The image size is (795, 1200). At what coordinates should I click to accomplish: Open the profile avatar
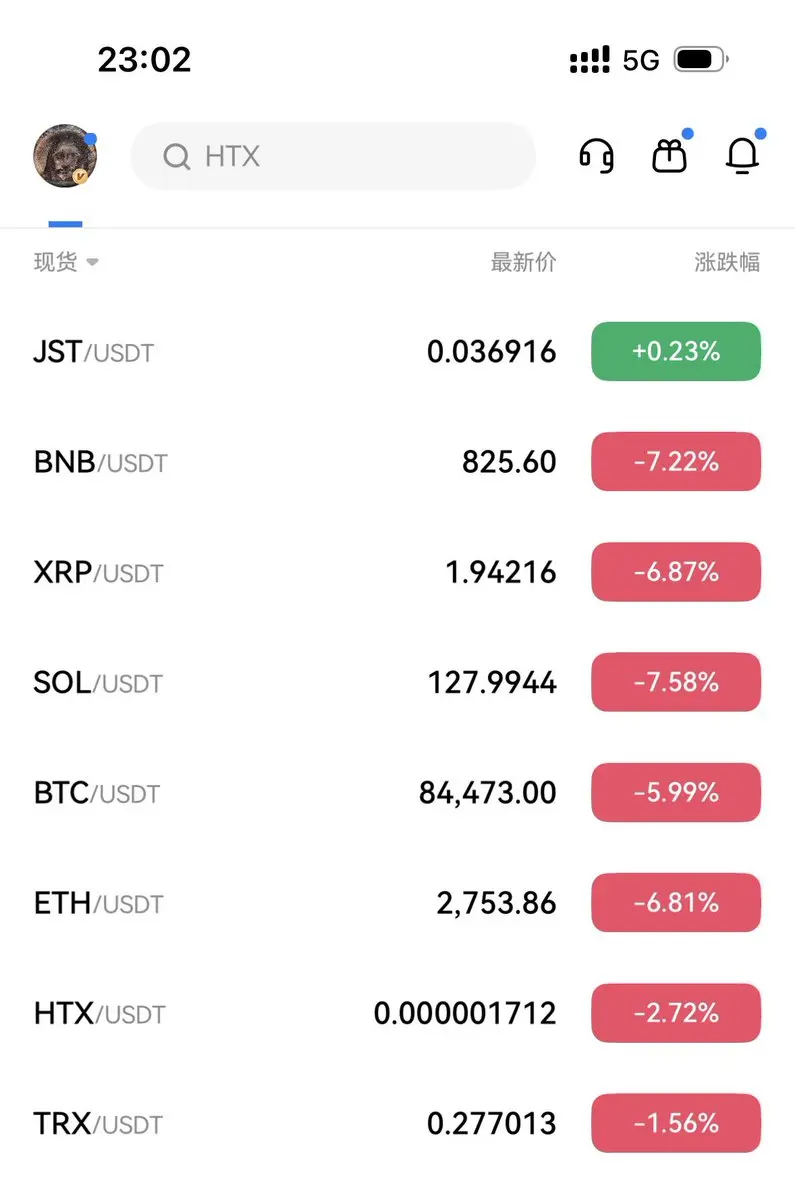pos(65,157)
